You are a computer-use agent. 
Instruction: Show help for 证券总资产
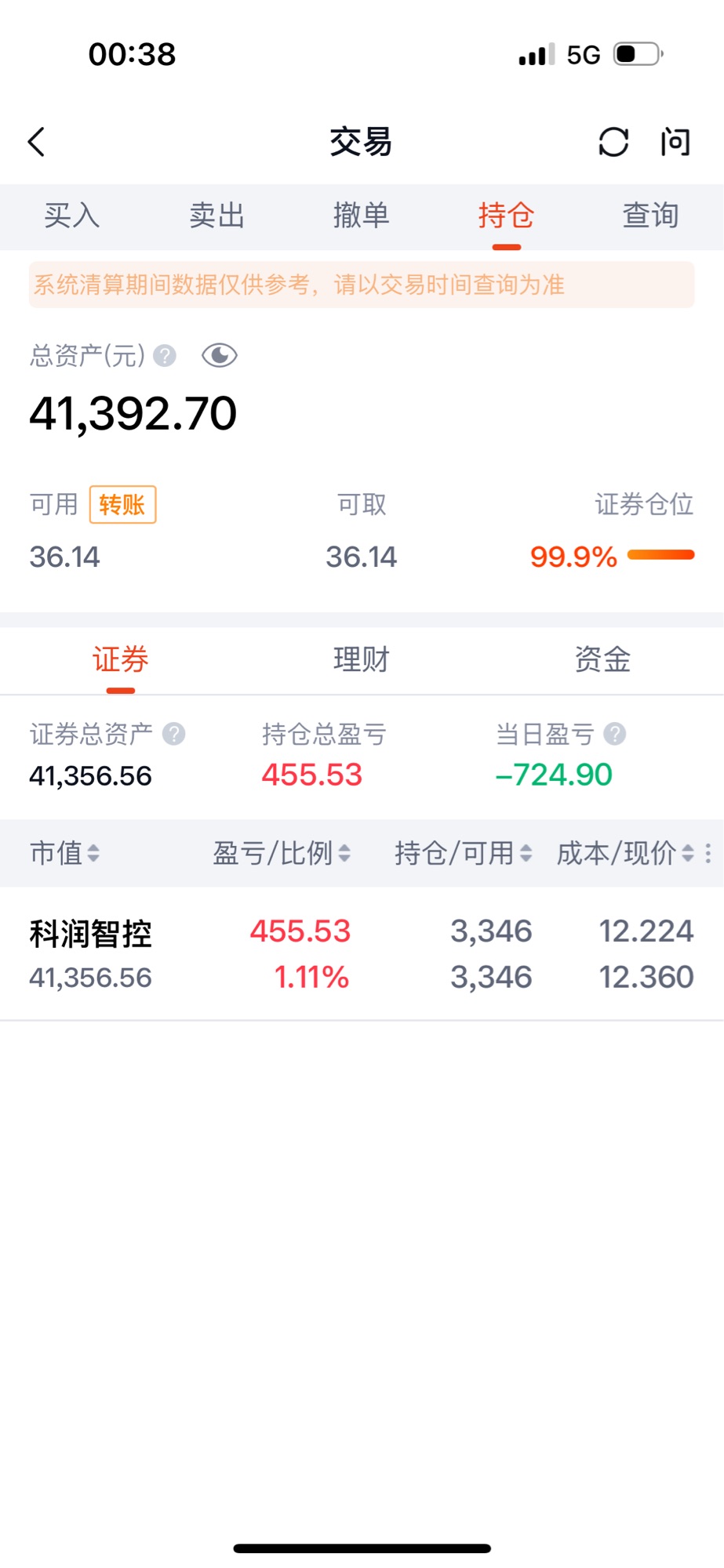173,735
